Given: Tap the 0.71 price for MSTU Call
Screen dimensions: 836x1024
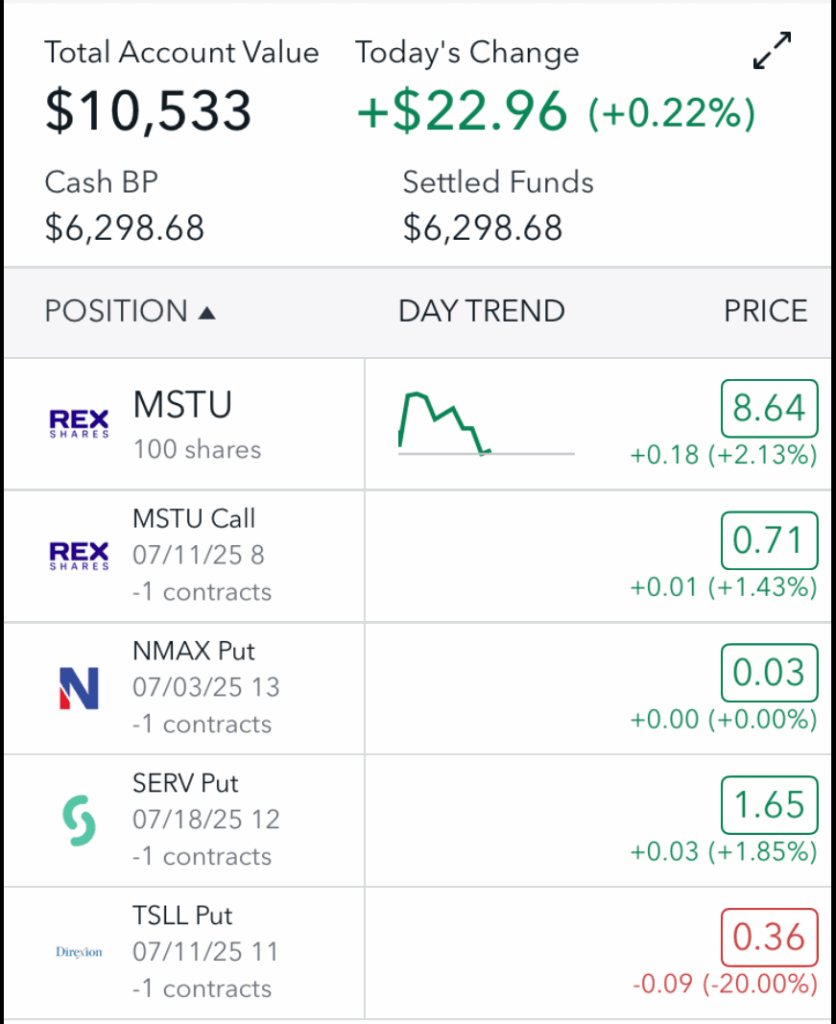Looking at the screenshot, I should click(x=769, y=540).
